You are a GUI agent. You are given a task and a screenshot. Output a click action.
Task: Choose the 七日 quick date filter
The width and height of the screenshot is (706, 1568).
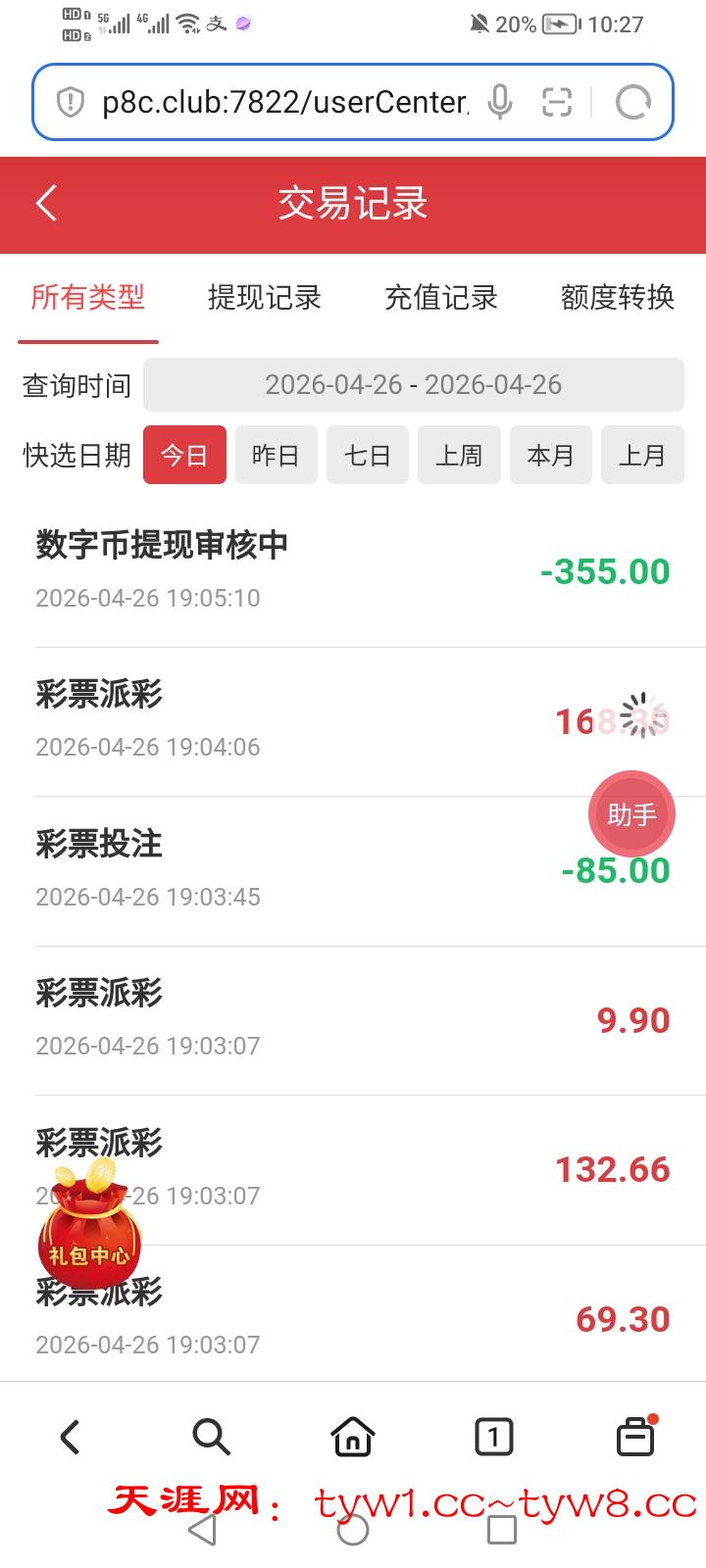368,455
